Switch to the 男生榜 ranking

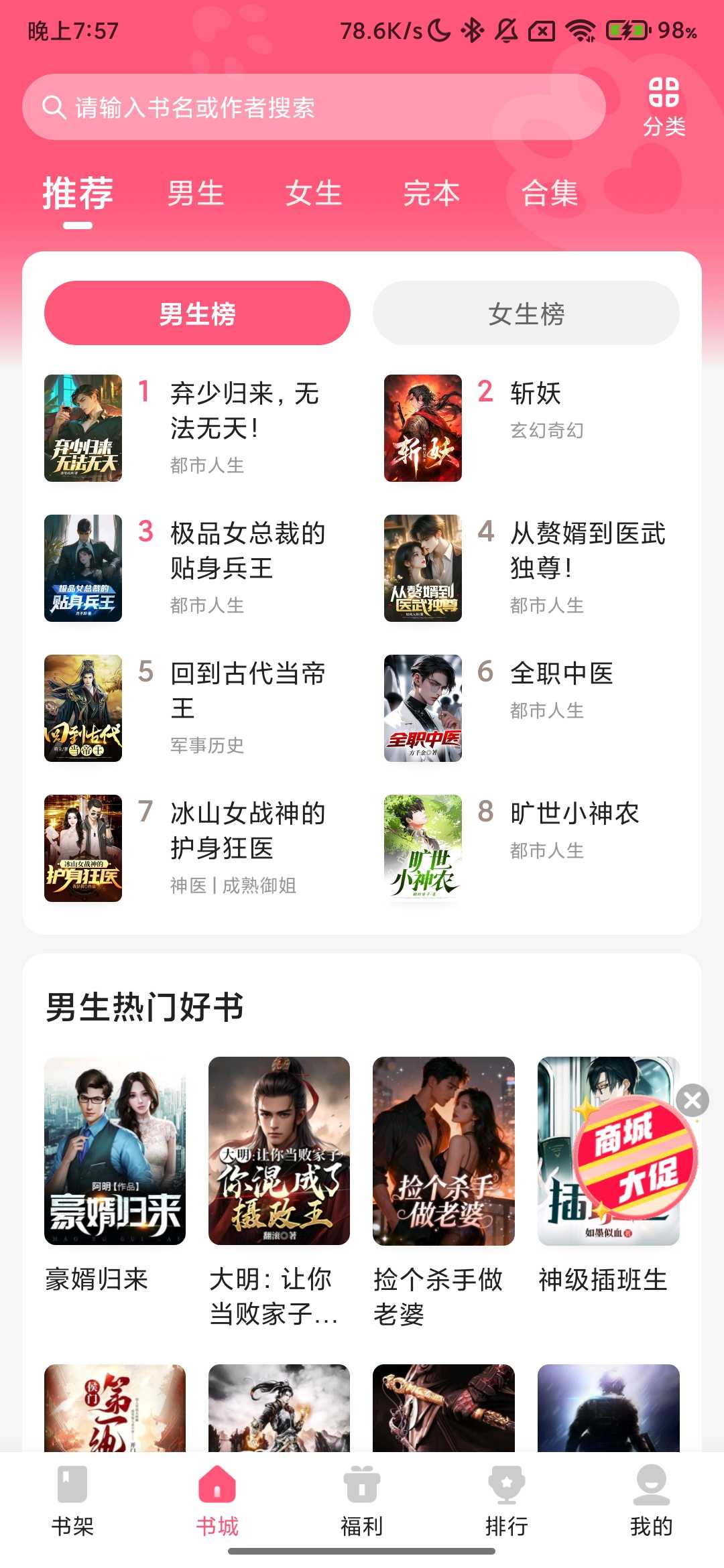tap(197, 312)
